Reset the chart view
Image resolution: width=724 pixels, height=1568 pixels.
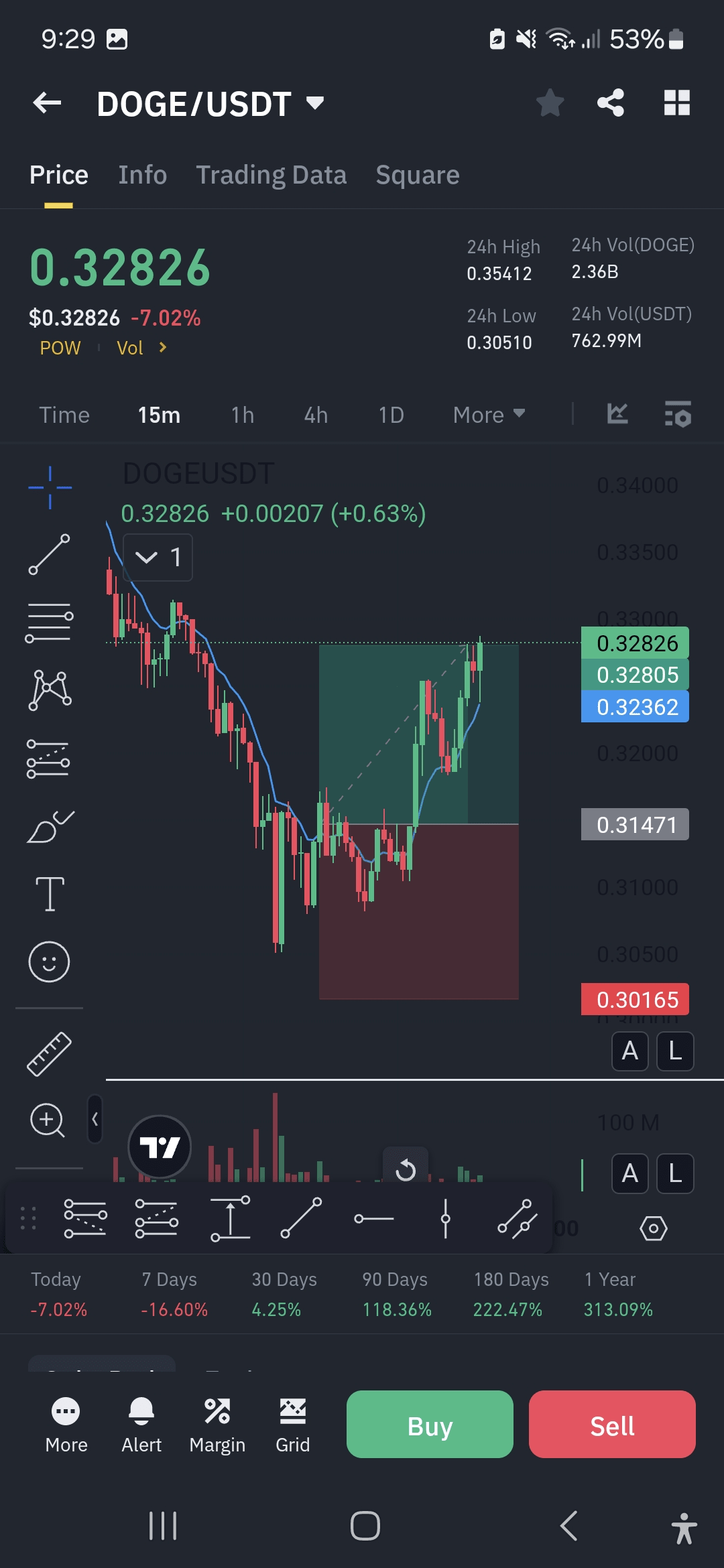point(406,1170)
